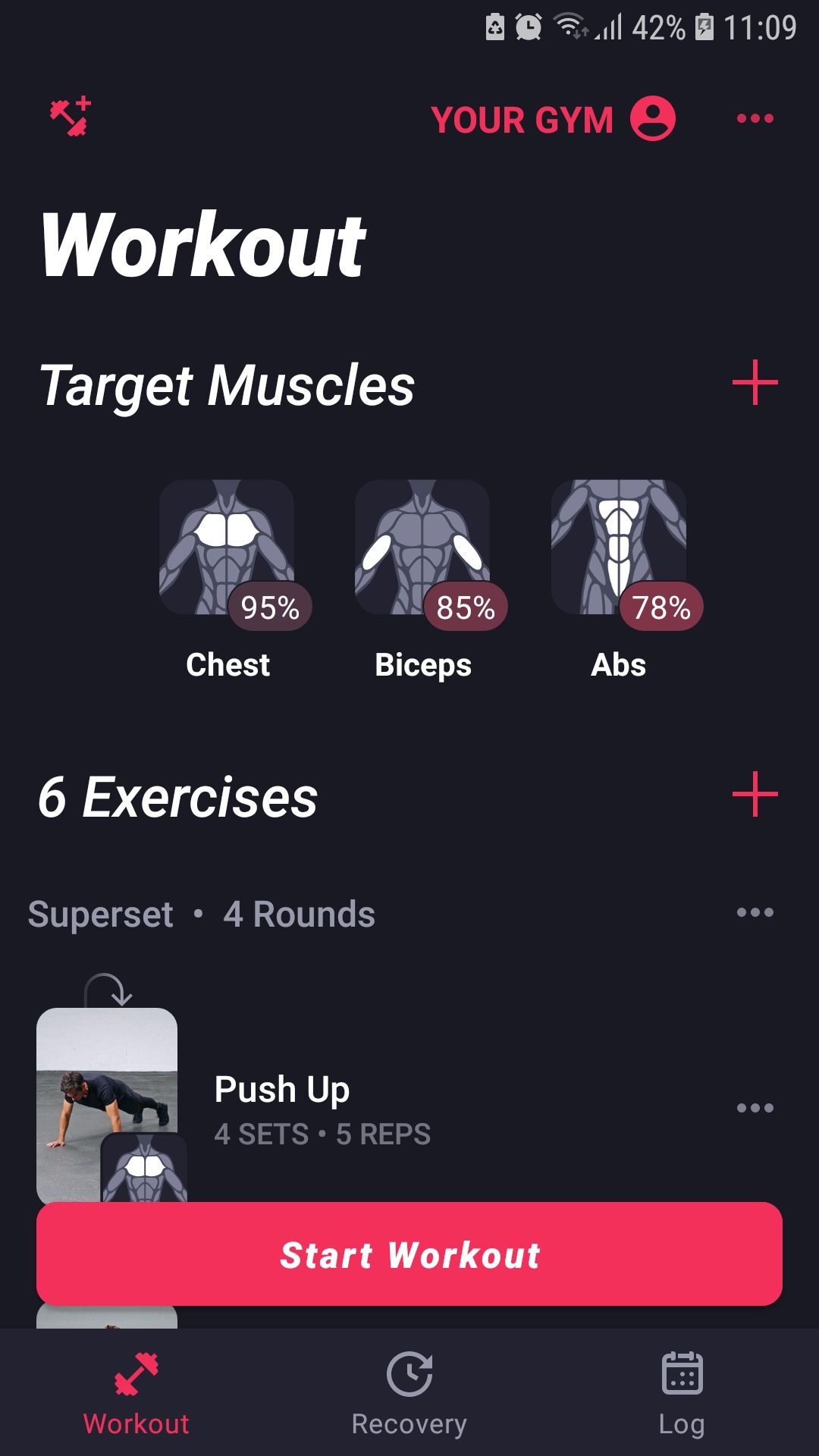Open the Push Up exercise

[282, 1090]
